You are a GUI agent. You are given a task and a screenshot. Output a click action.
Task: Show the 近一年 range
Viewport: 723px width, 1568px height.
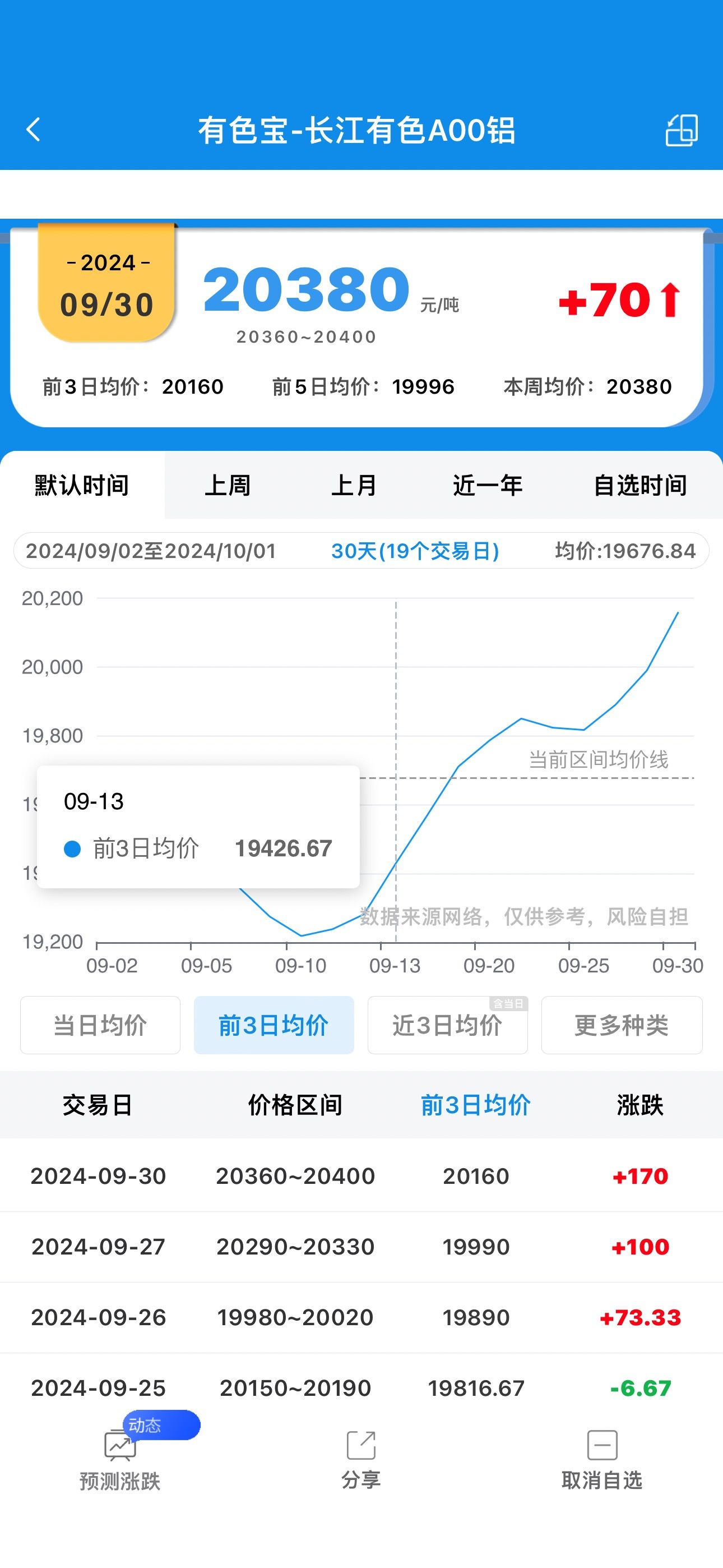(x=488, y=485)
